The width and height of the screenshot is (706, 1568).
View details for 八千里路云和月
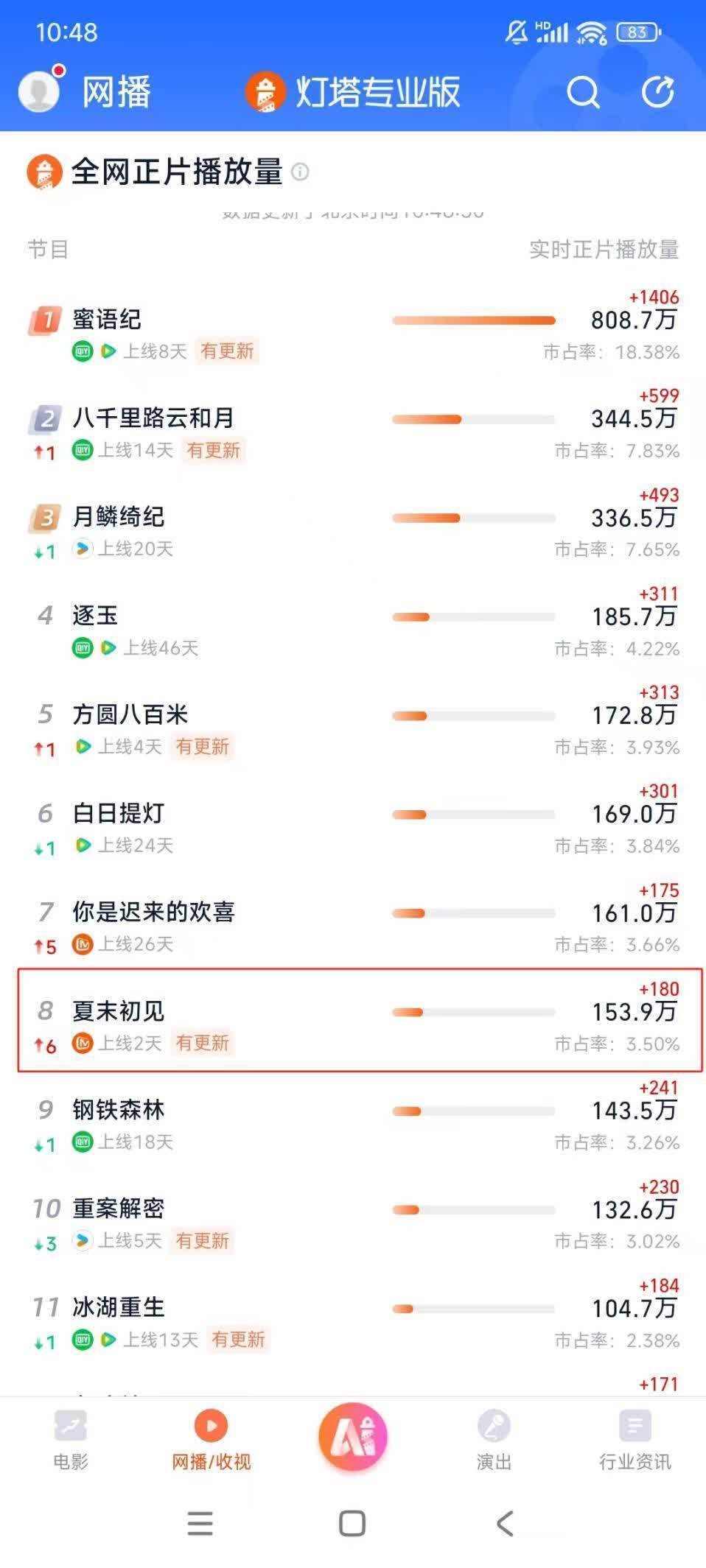[353, 431]
